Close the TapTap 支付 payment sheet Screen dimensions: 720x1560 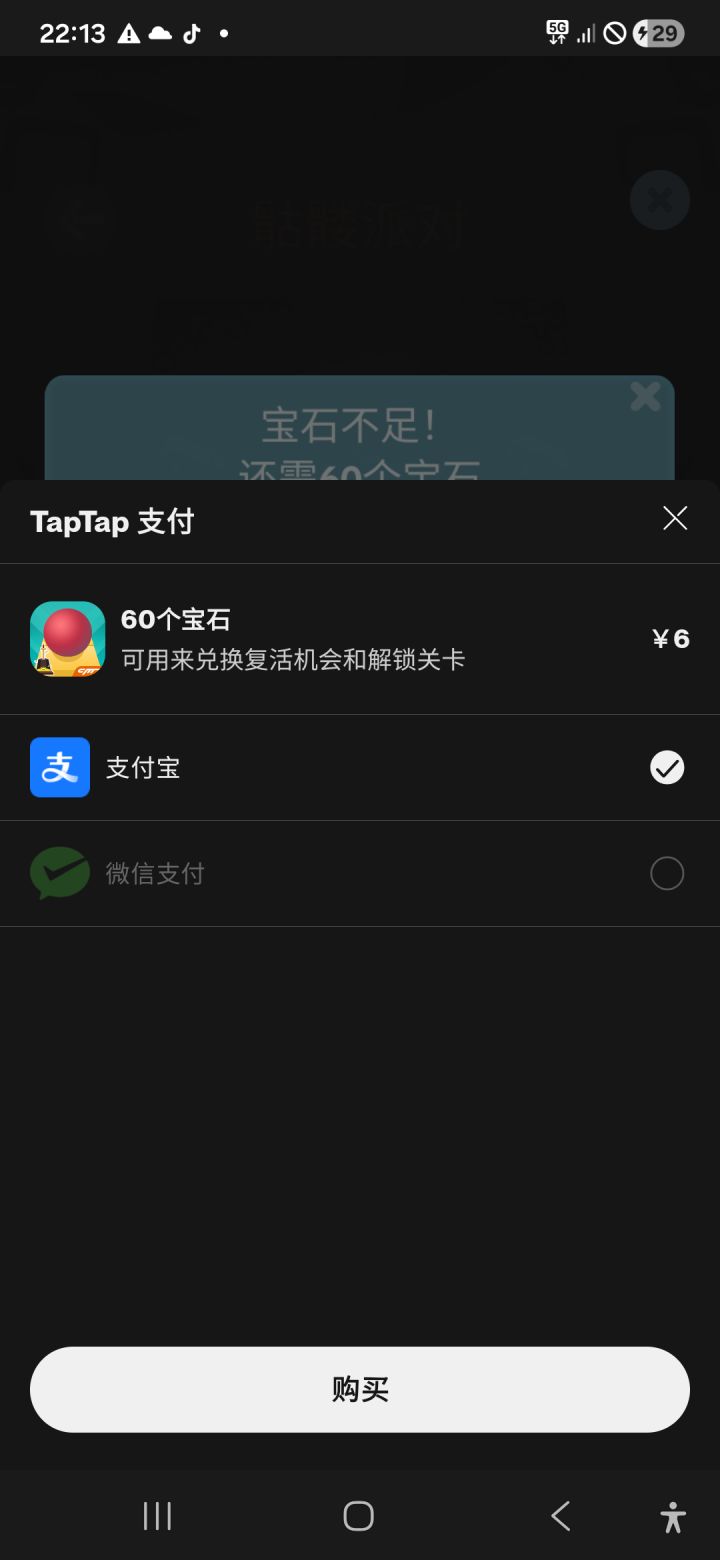(x=675, y=518)
